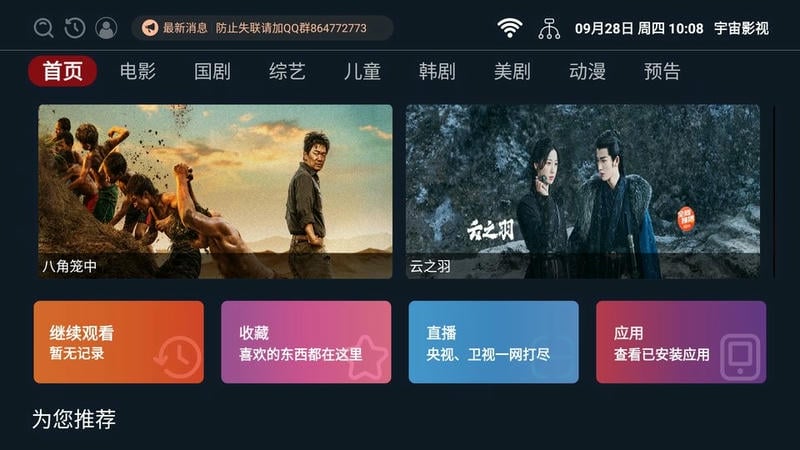Switch to the 韩剧 tab
Image resolution: width=800 pixels, height=450 pixels.
(437, 71)
